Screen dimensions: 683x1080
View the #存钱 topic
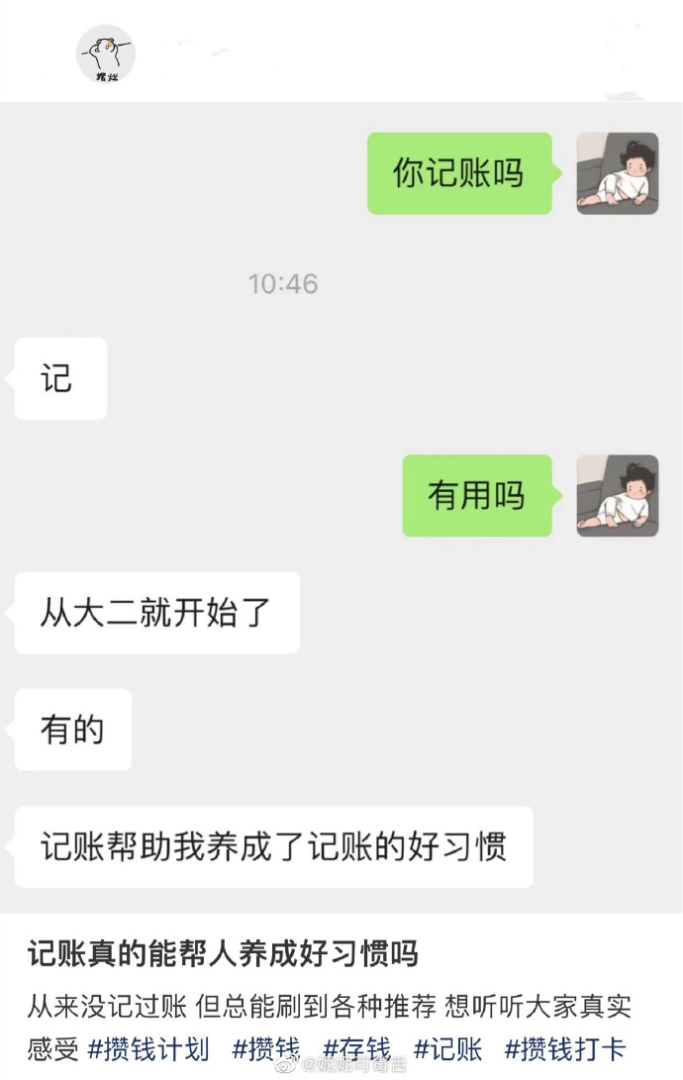[x=356, y=1049]
